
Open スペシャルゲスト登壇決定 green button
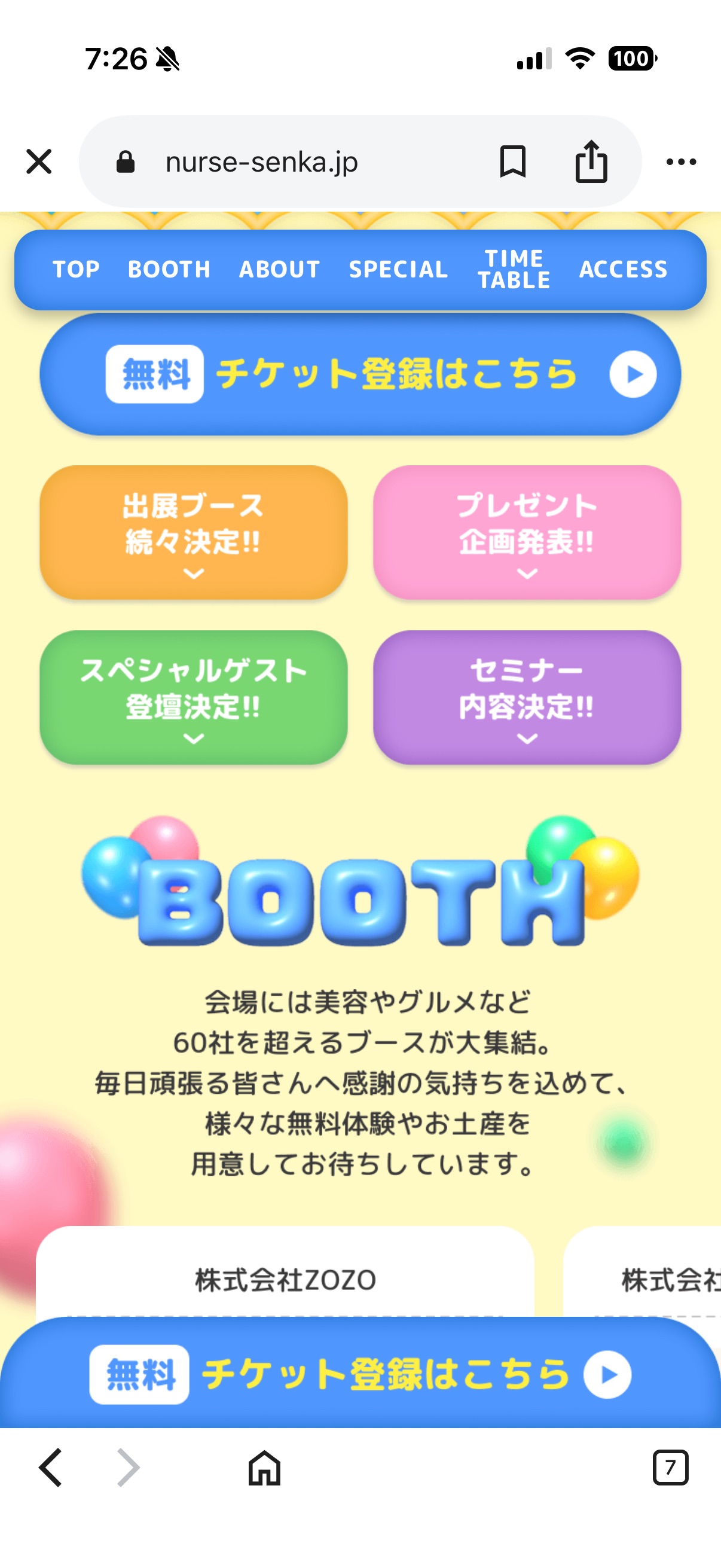pyautogui.click(x=194, y=697)
